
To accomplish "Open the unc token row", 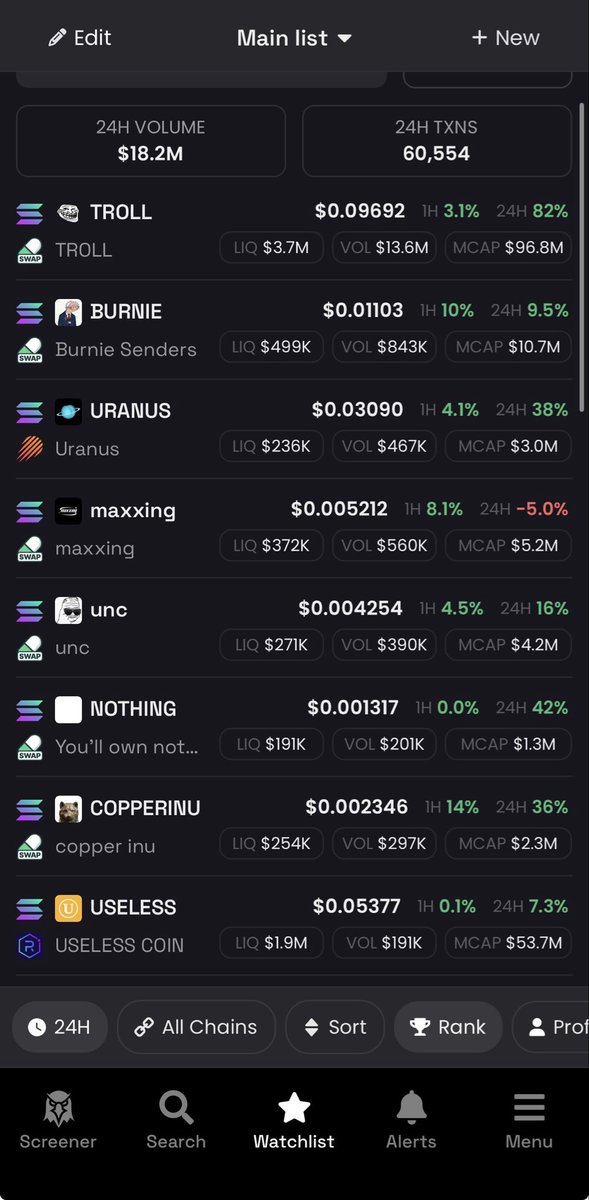I will tap(294, 628).
